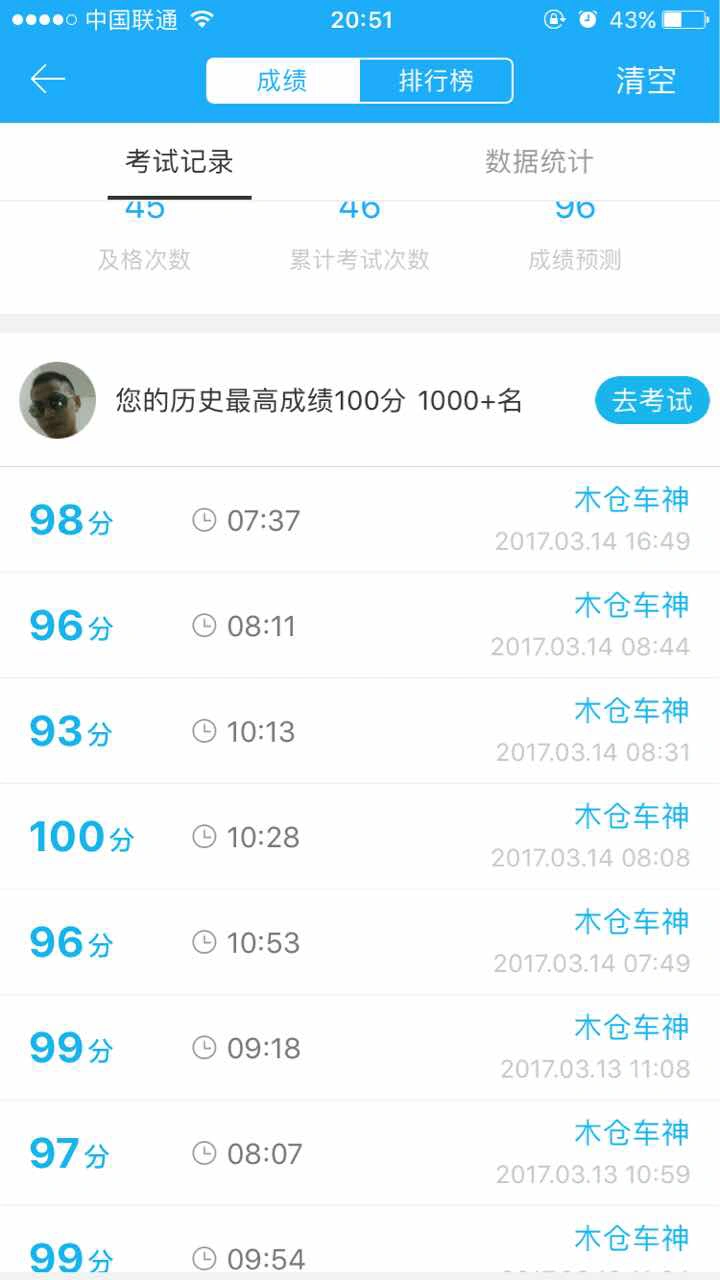Open the 96分 record from 07:49
Viewport: 720px width, 1280px height.
tap(360, 942)
